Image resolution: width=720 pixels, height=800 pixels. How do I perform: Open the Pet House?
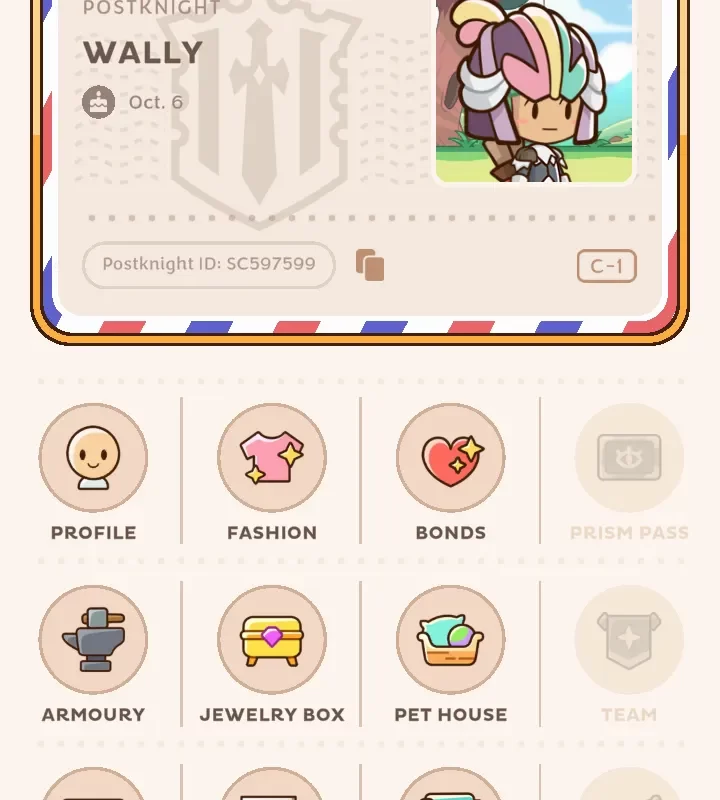coord(451,640)
